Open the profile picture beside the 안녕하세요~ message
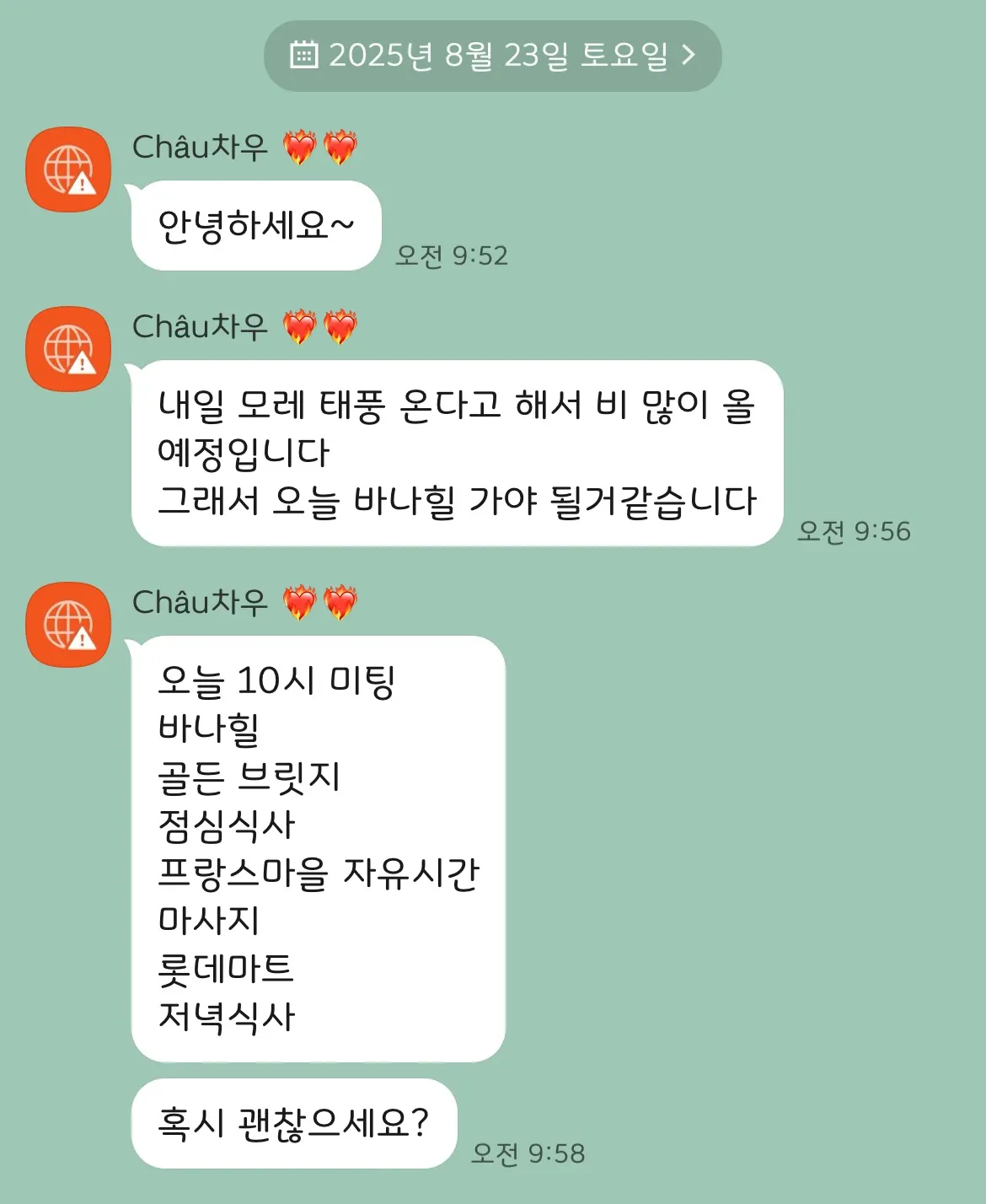This screenshot has width=986, height=1204. pos(68,169)
